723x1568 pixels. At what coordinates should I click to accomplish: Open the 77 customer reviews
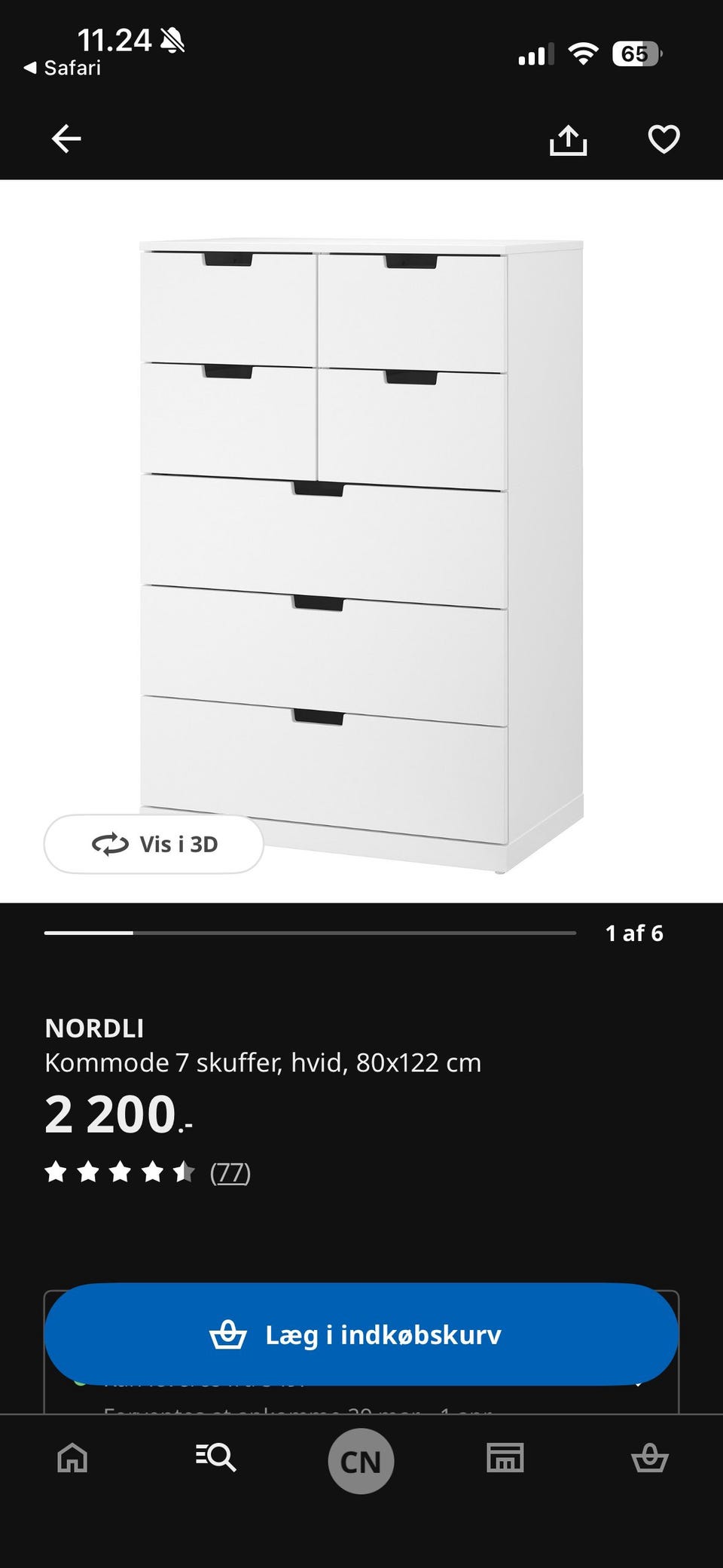click(x=231, y=1172)
